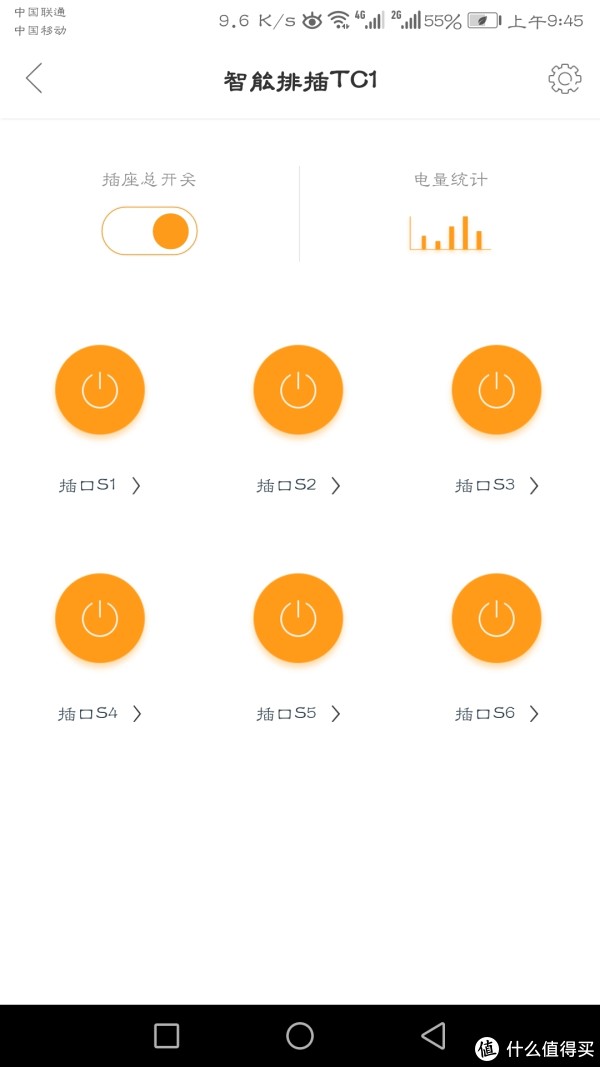Screen dimensions: 600x1067
Task: Open 插口S4 details
Action: coord(100,713)
